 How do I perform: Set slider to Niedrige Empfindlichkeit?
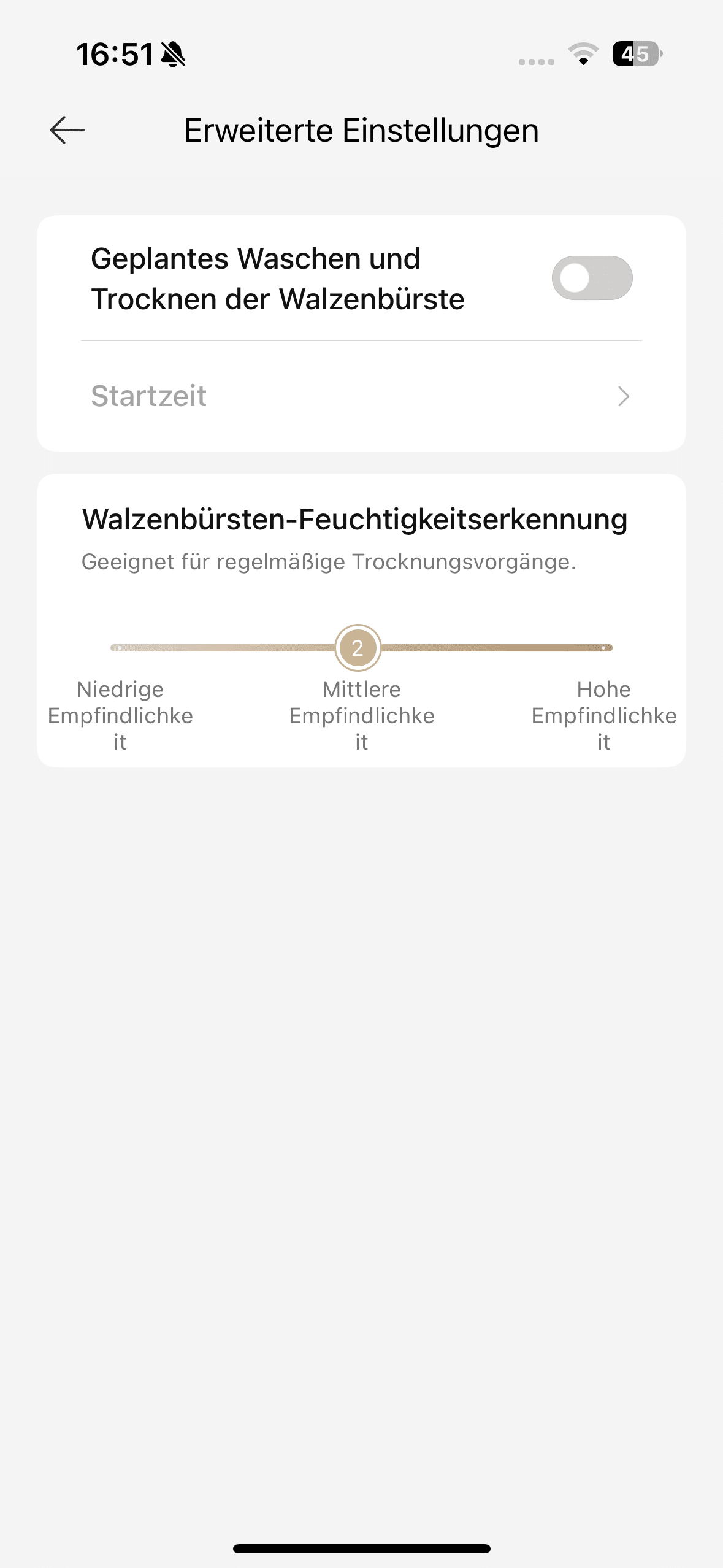[x=119, y=648]
